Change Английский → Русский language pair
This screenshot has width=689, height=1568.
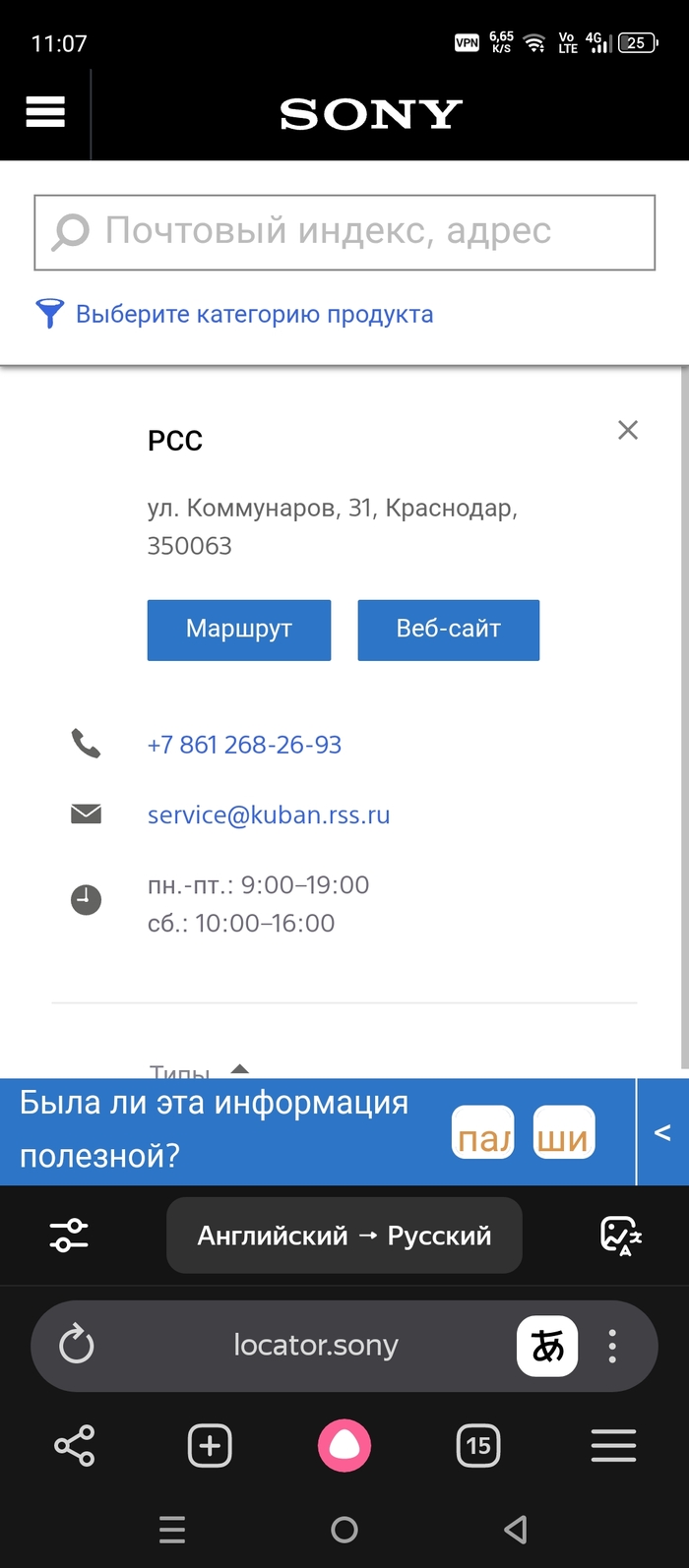pos(344,1236)
